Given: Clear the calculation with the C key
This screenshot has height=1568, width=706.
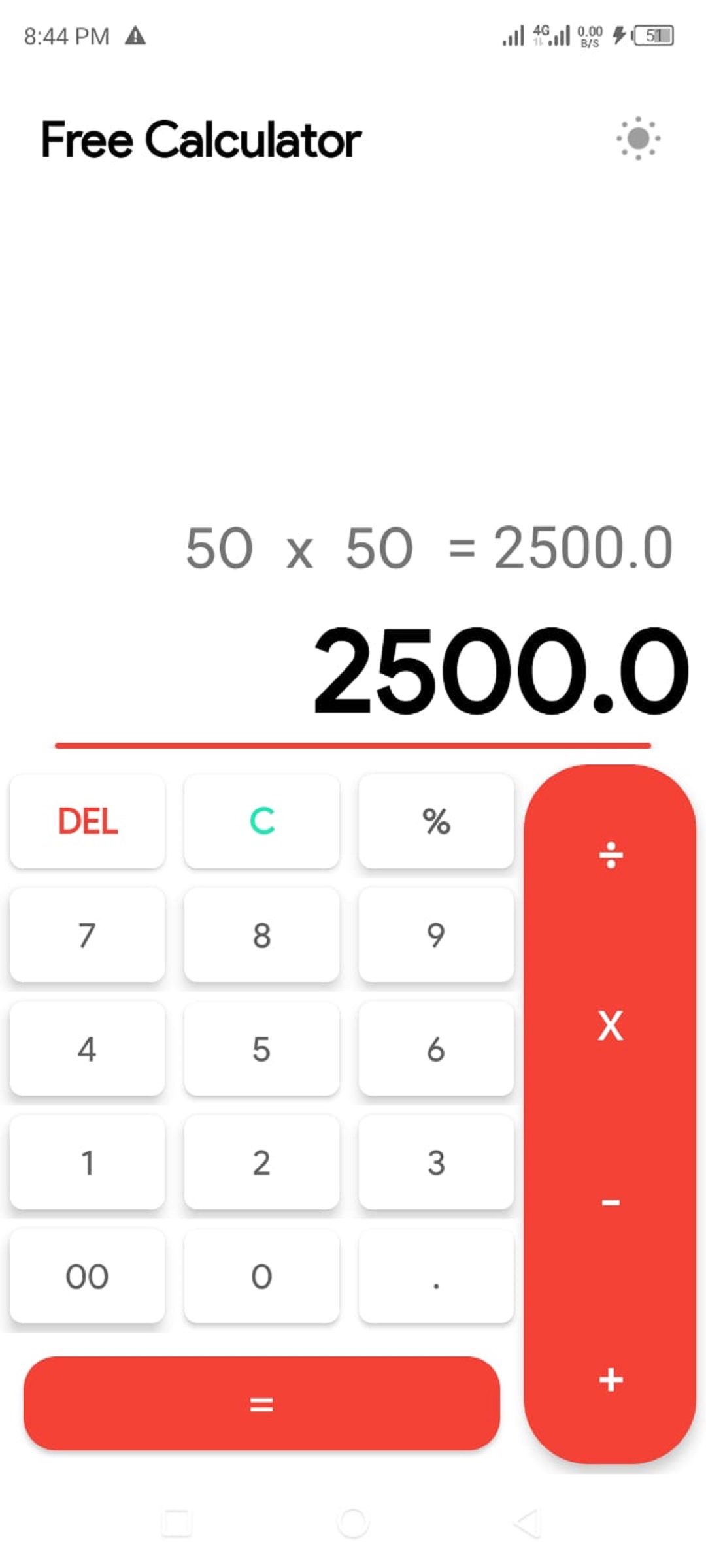Looking at the screenshot, I should coord(261,821).
